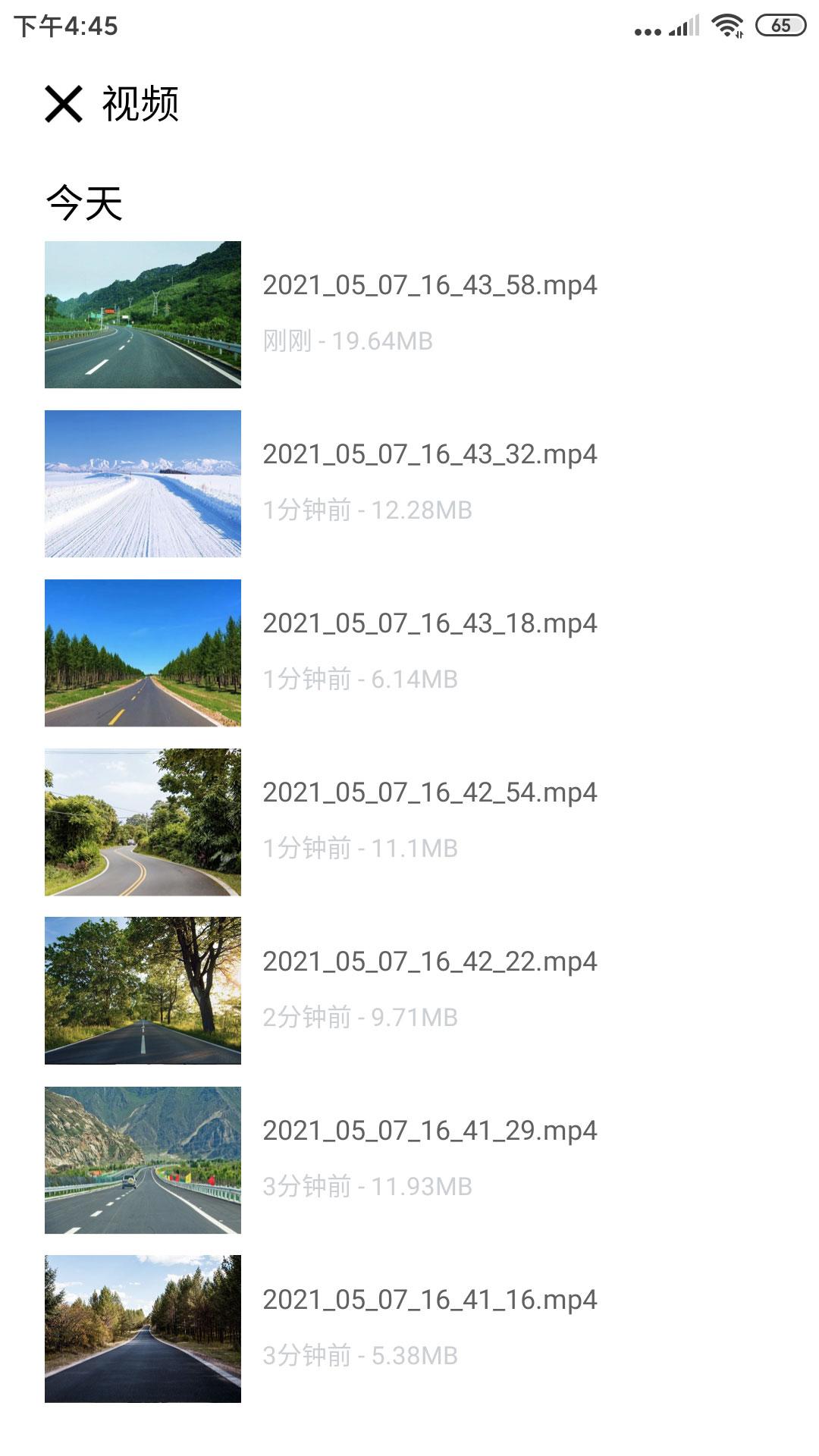819x1456 pixels.
Task: Click the curved road with trees thumbnail
Action: (144, 820)
